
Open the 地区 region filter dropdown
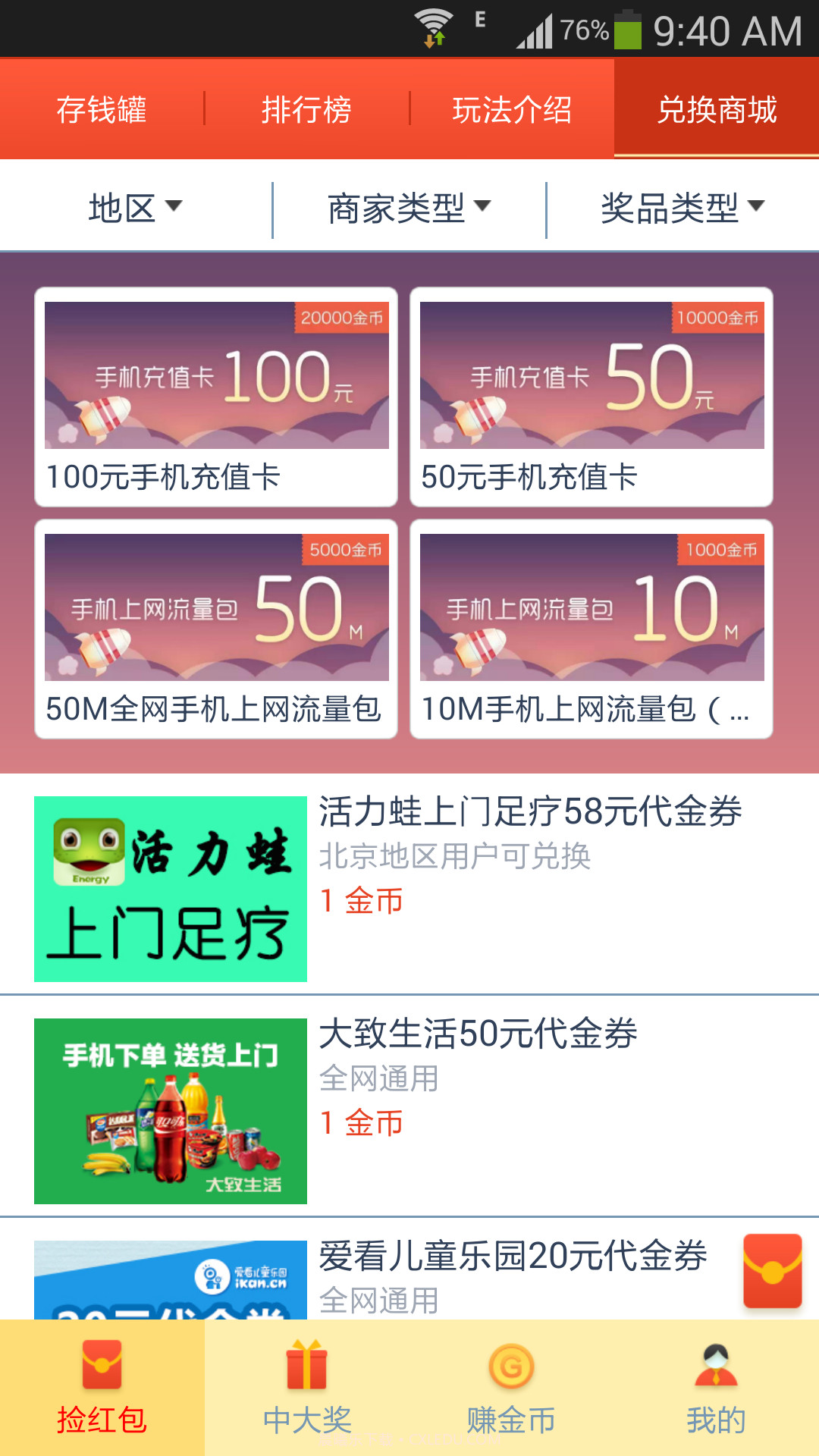(x=135, y=205)
